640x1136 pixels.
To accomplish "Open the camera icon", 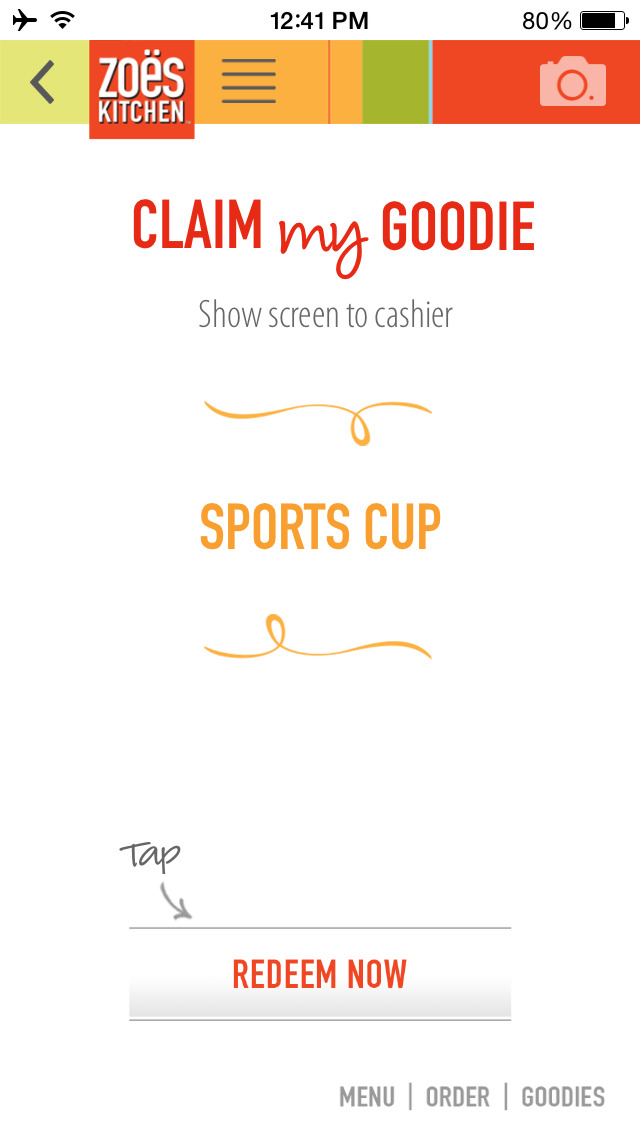I will [572, 82].
